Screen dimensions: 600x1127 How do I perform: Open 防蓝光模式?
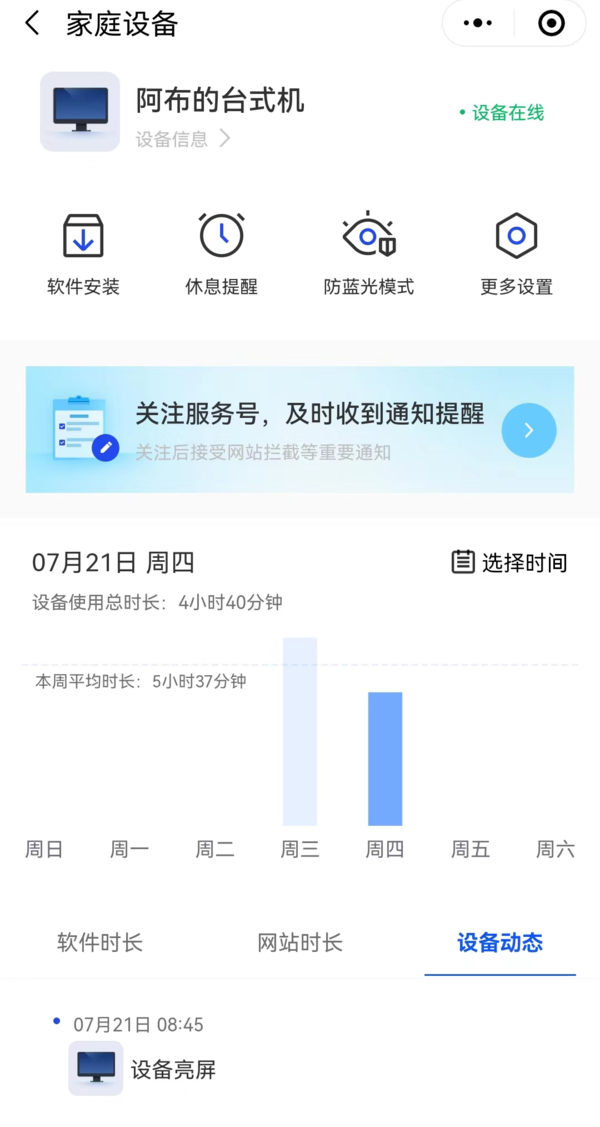coord(368,254)
